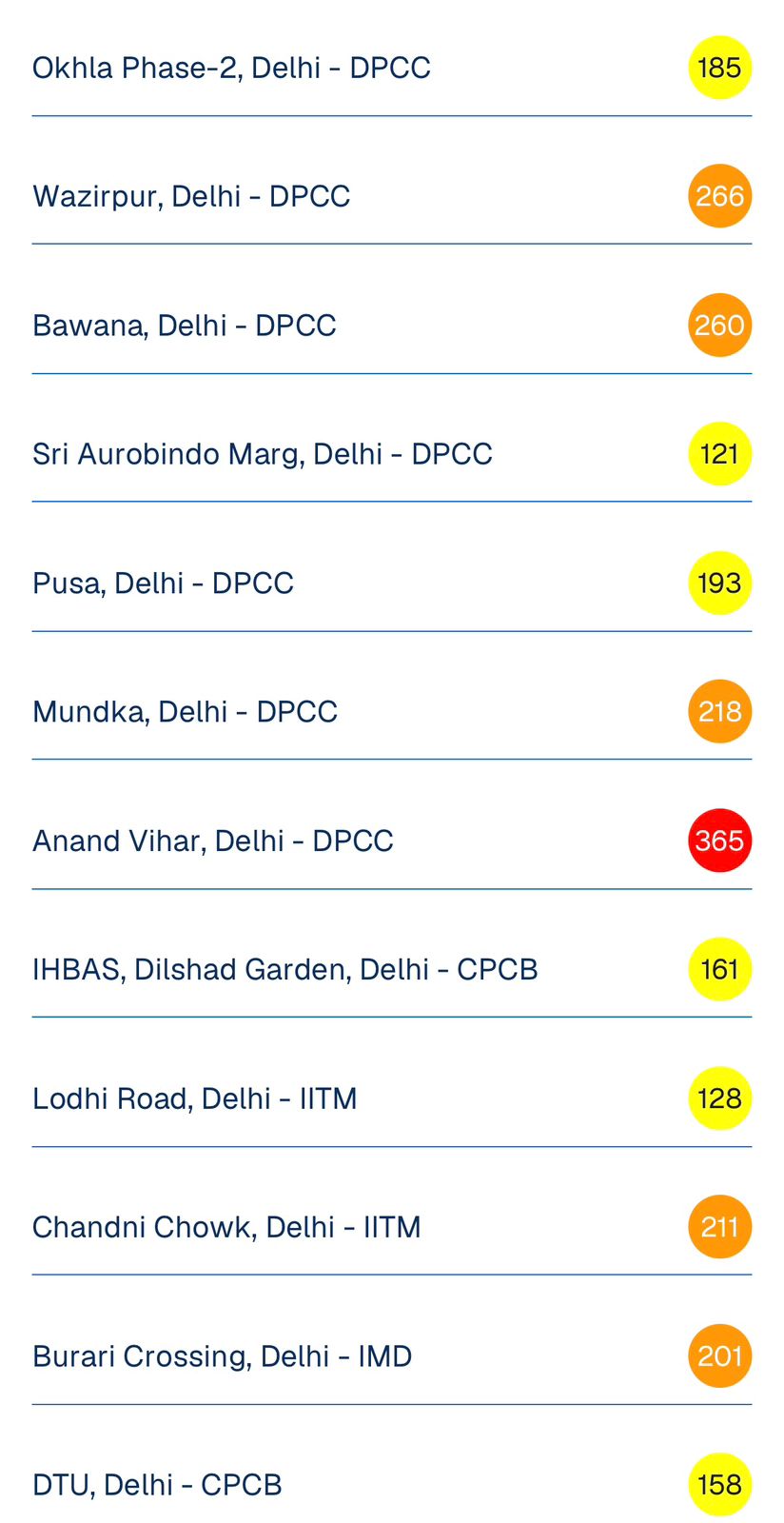The height and width of the screenshot is (1523, 784).
Task: Open the Mundka station entry
Action: pos(185,712)
